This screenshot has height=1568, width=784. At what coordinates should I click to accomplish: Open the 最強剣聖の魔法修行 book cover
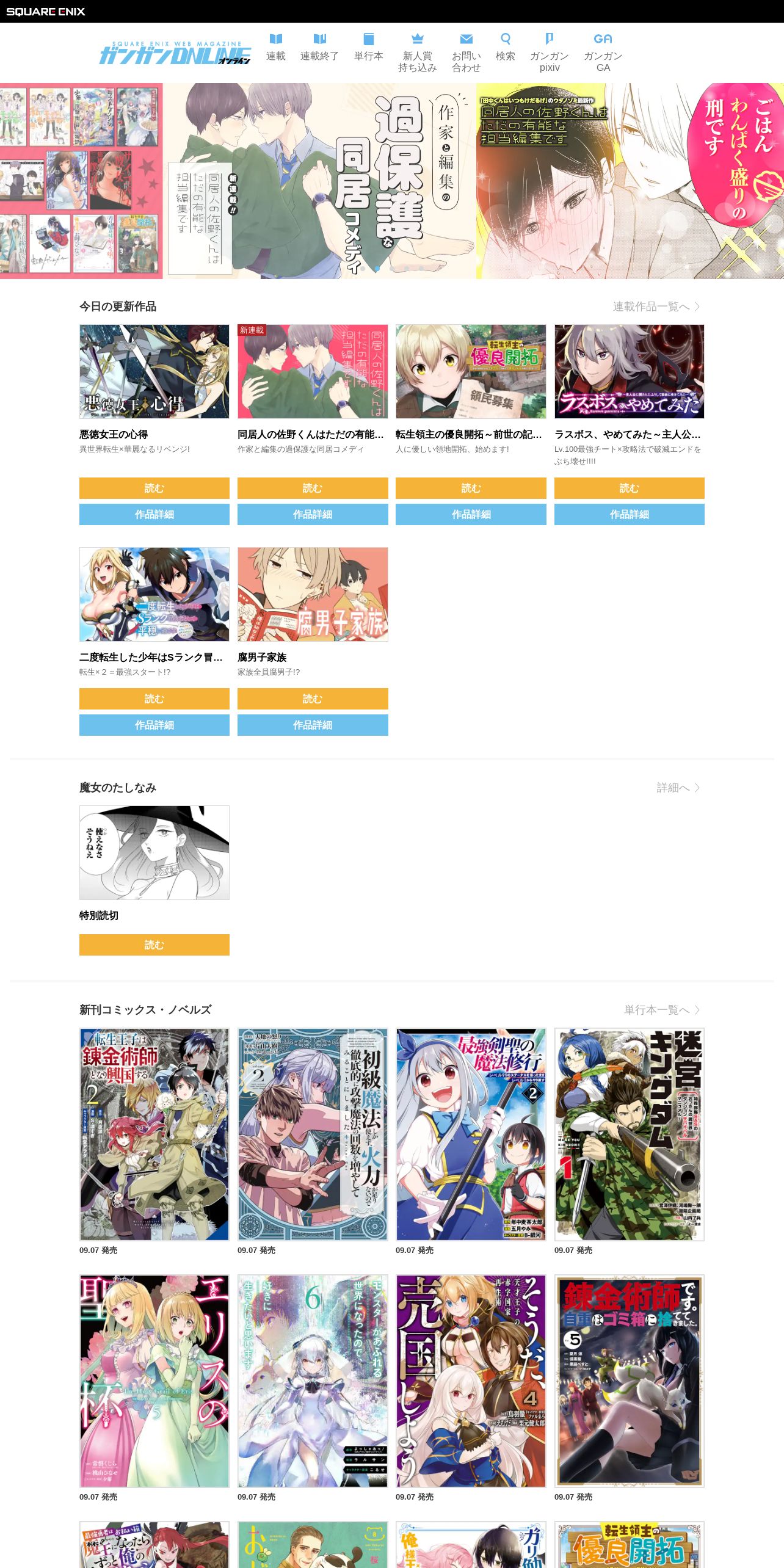471,1134
